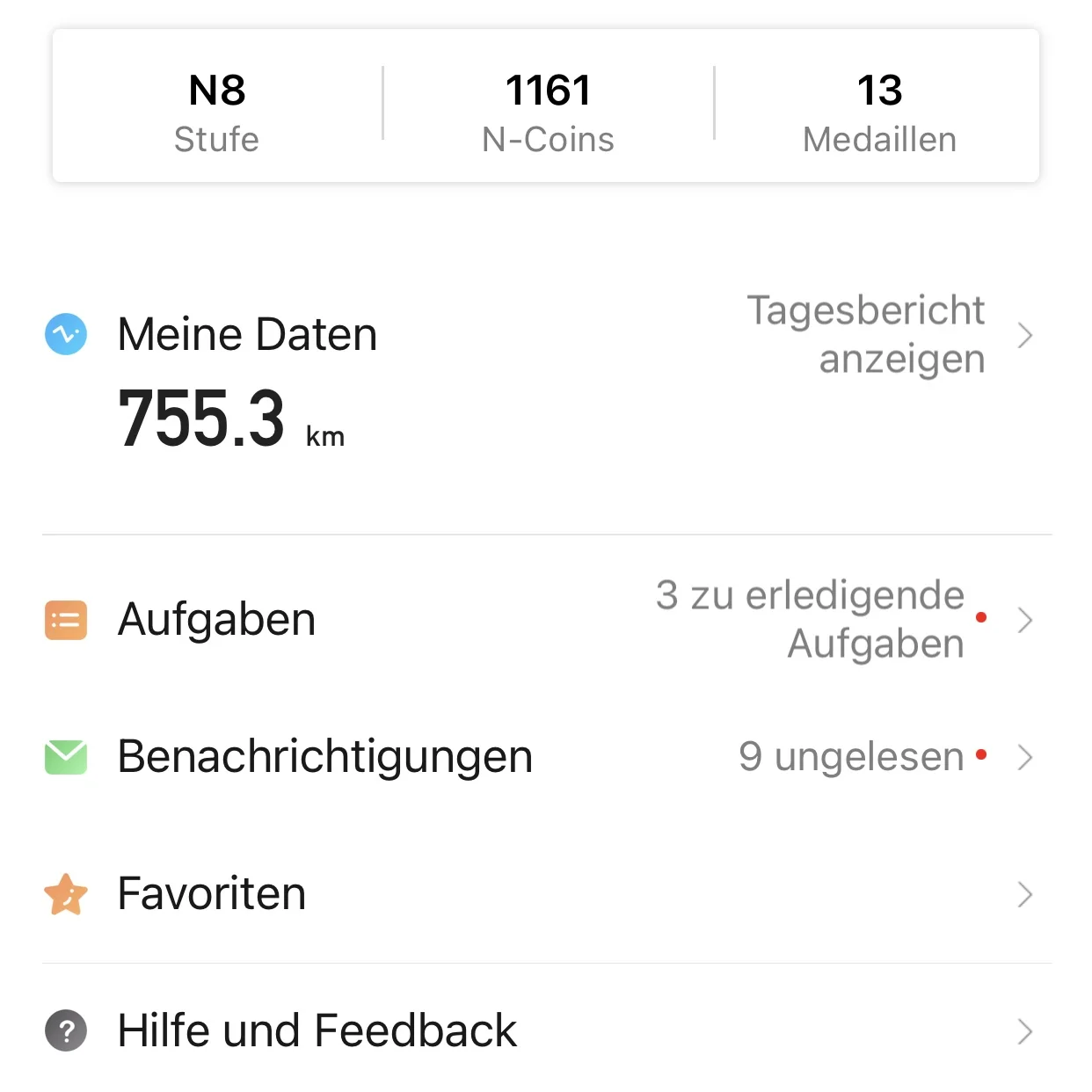Open Aufgaben with 3 pending tasks
The image size is (1092, 1092).
tap(545, 620)
